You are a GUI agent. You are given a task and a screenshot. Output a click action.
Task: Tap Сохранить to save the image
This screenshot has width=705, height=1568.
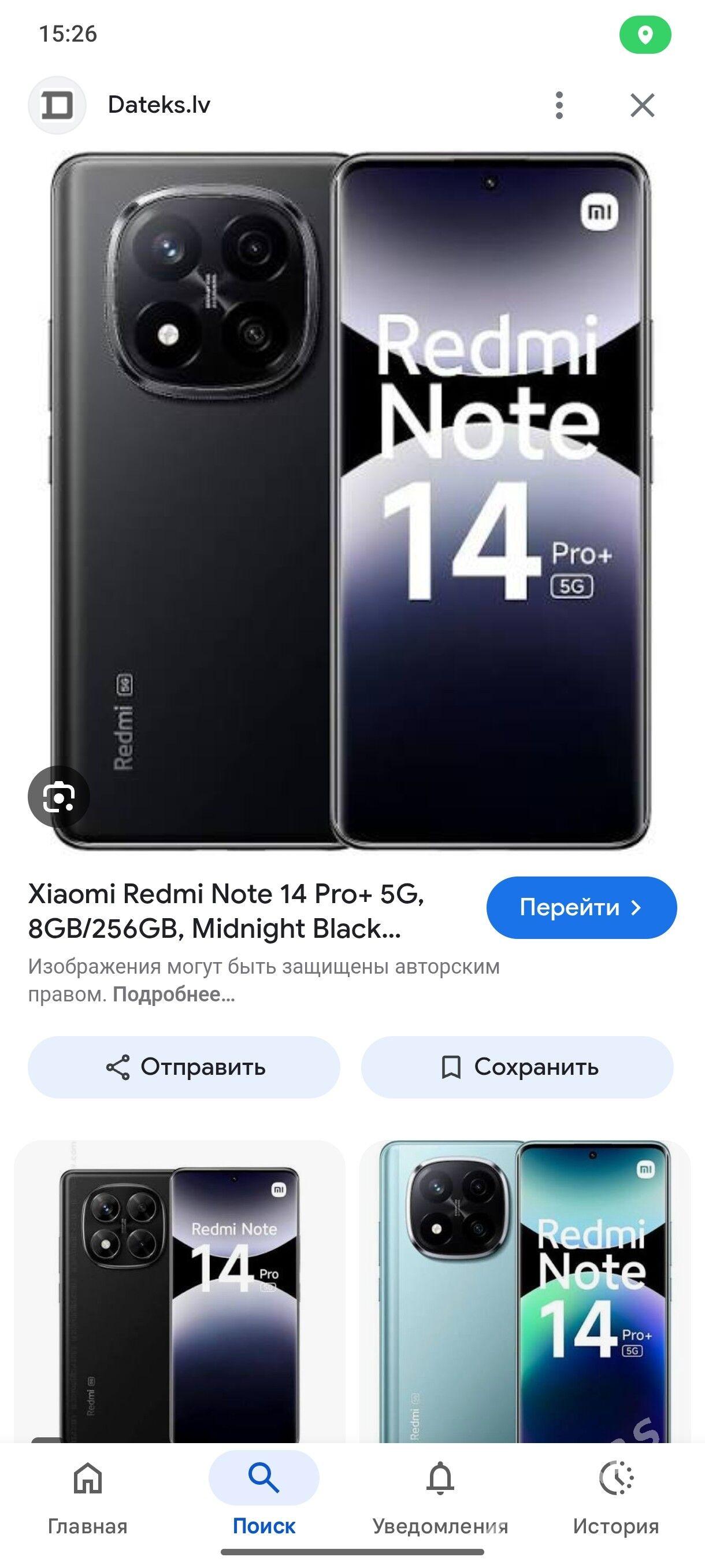click(517, 1067)
